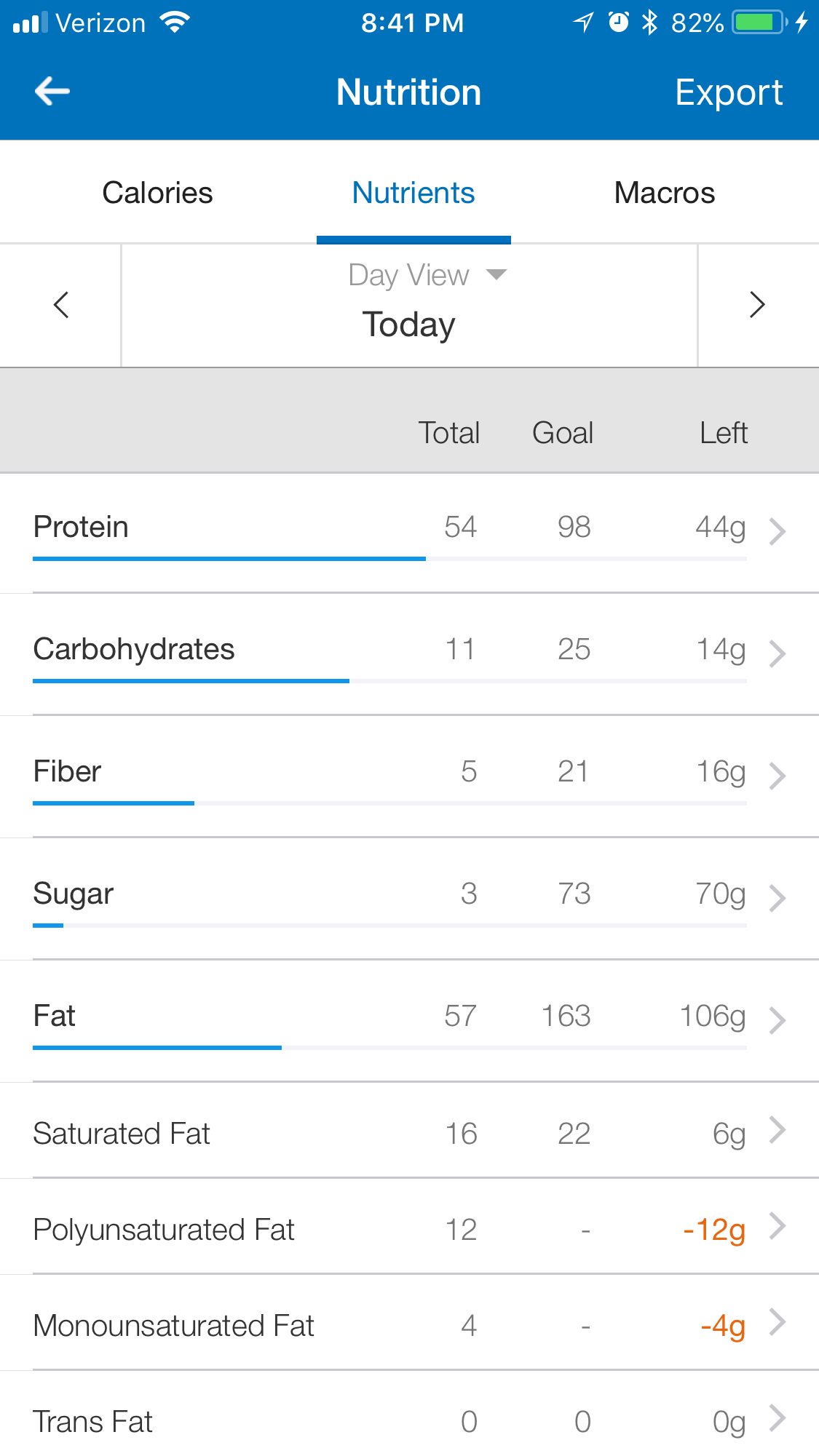
Task: Open the Polyunsaturated Fat row
Action: [409, 1227]
